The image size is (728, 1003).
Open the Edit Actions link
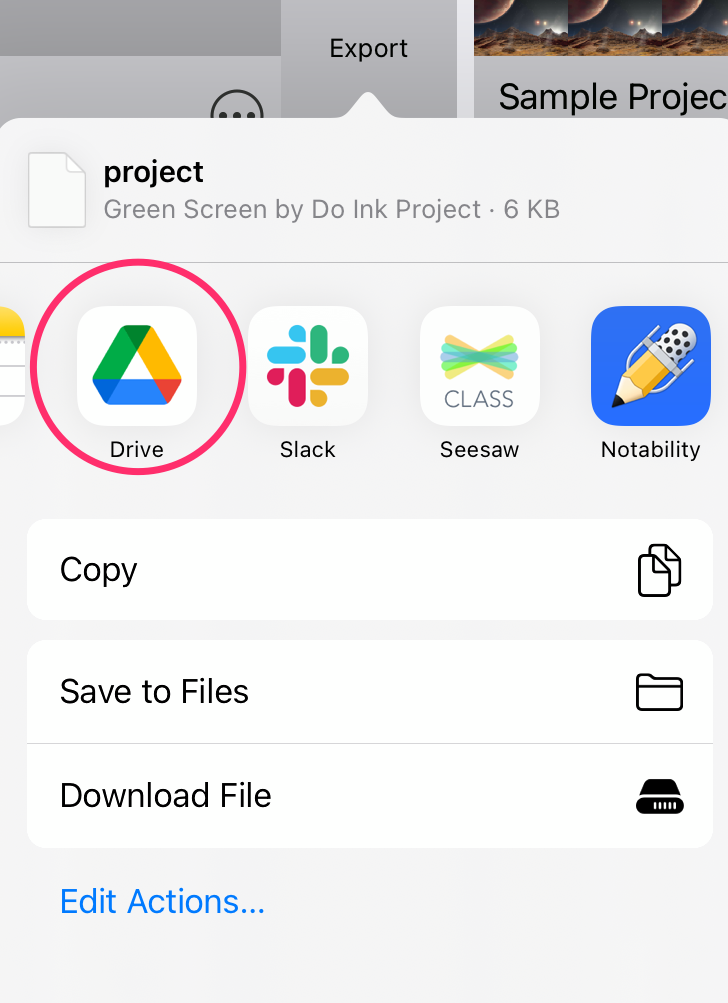(x=162, y=902)
